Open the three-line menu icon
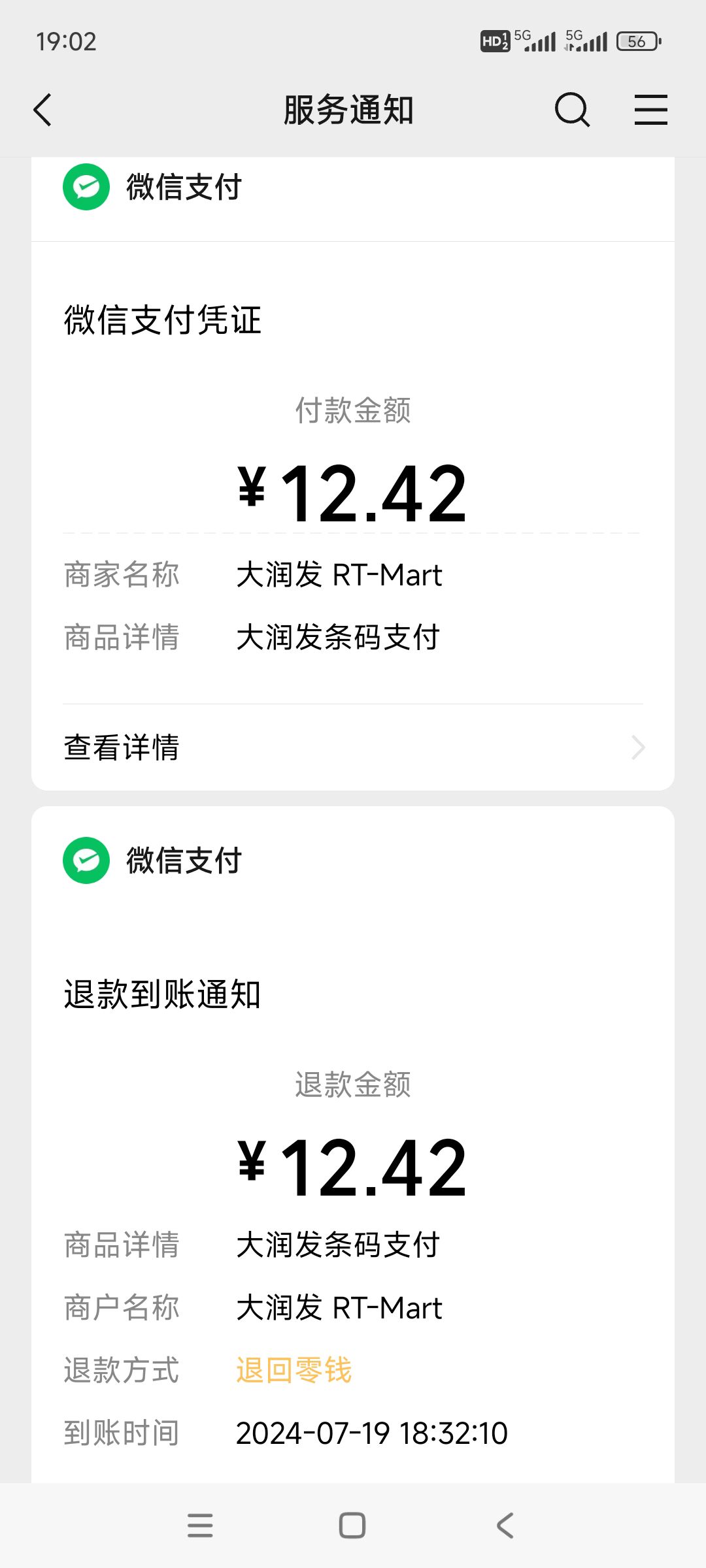The width and height of the screenshot is (706, 1568). tap(651, 110)
